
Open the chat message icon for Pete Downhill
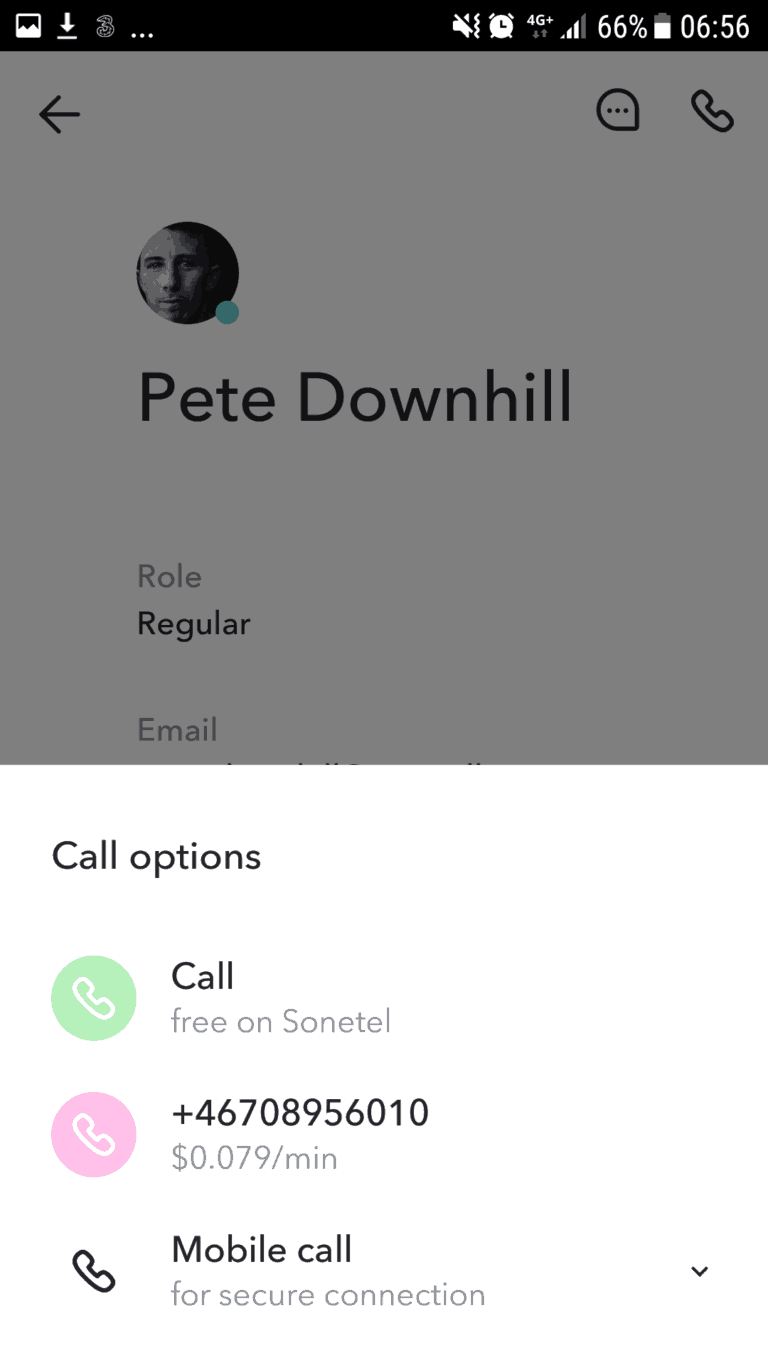pyautogui.click(x=618, y=111)
